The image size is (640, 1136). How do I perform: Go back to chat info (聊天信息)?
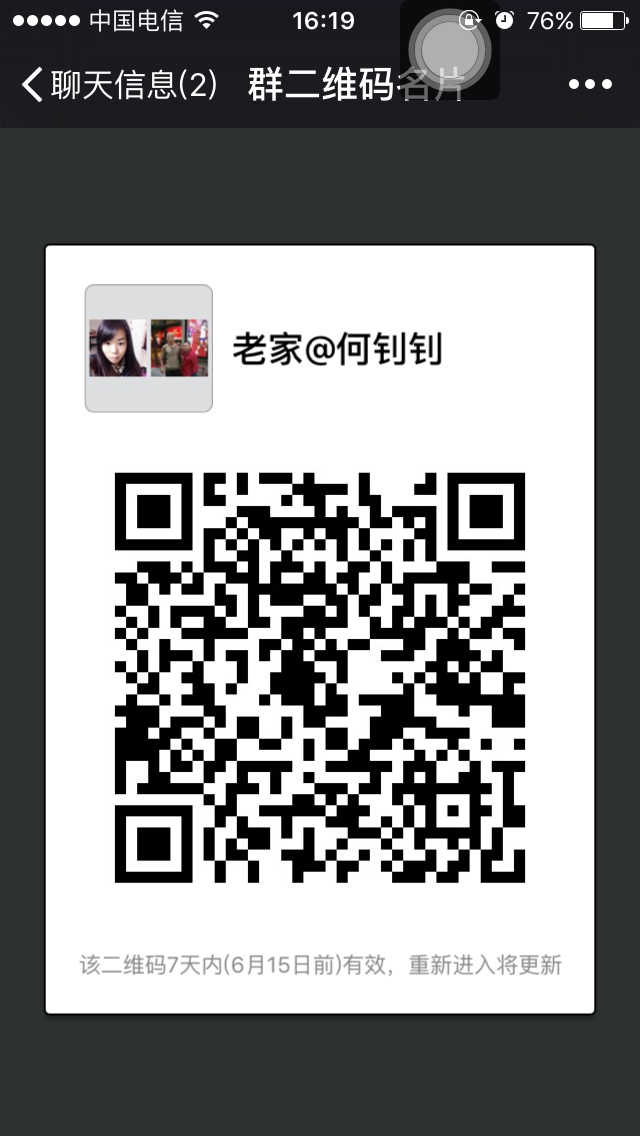click(118, 86)
